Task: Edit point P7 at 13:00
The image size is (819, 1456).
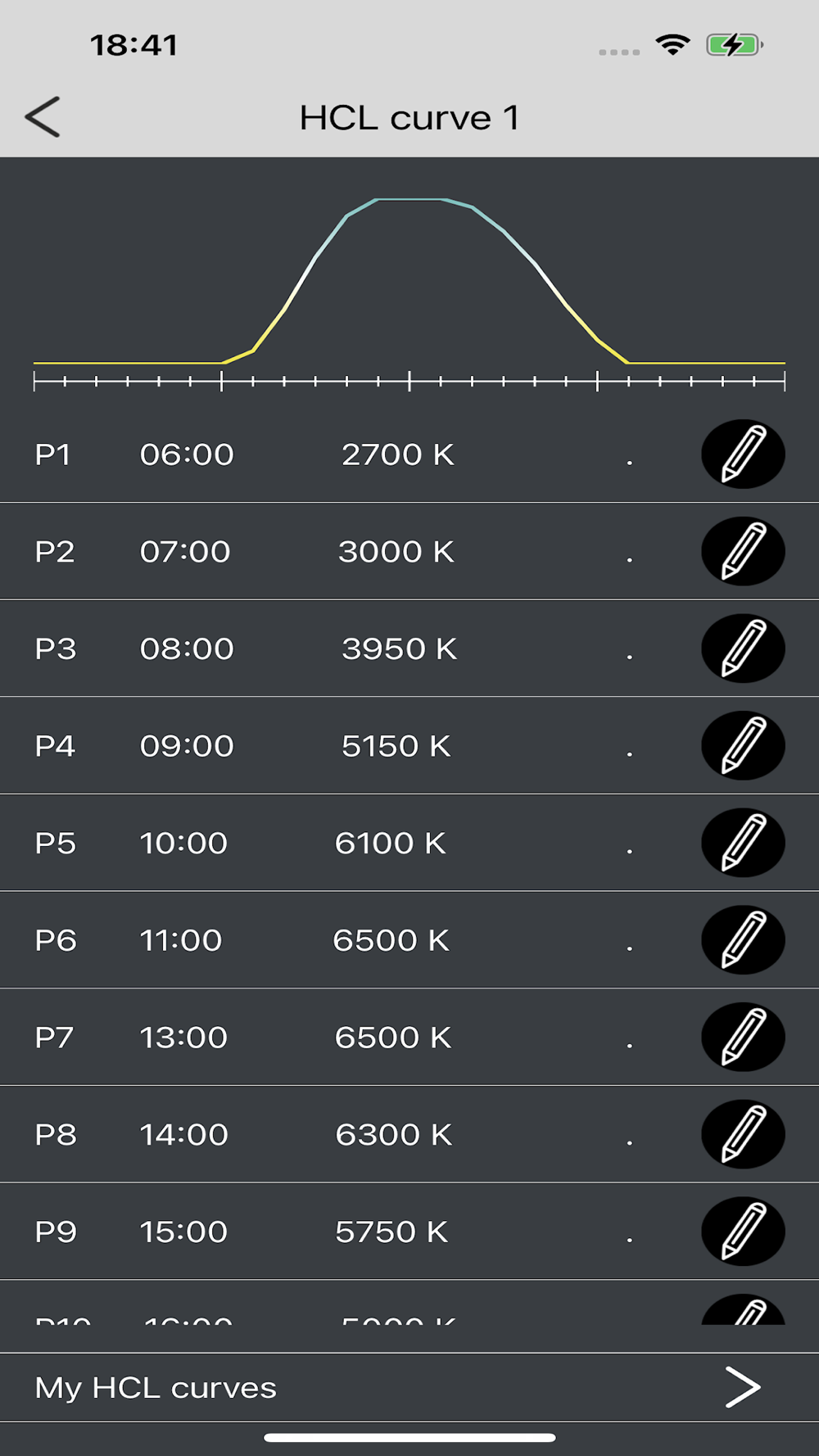Action: [x=743, y=1038]
